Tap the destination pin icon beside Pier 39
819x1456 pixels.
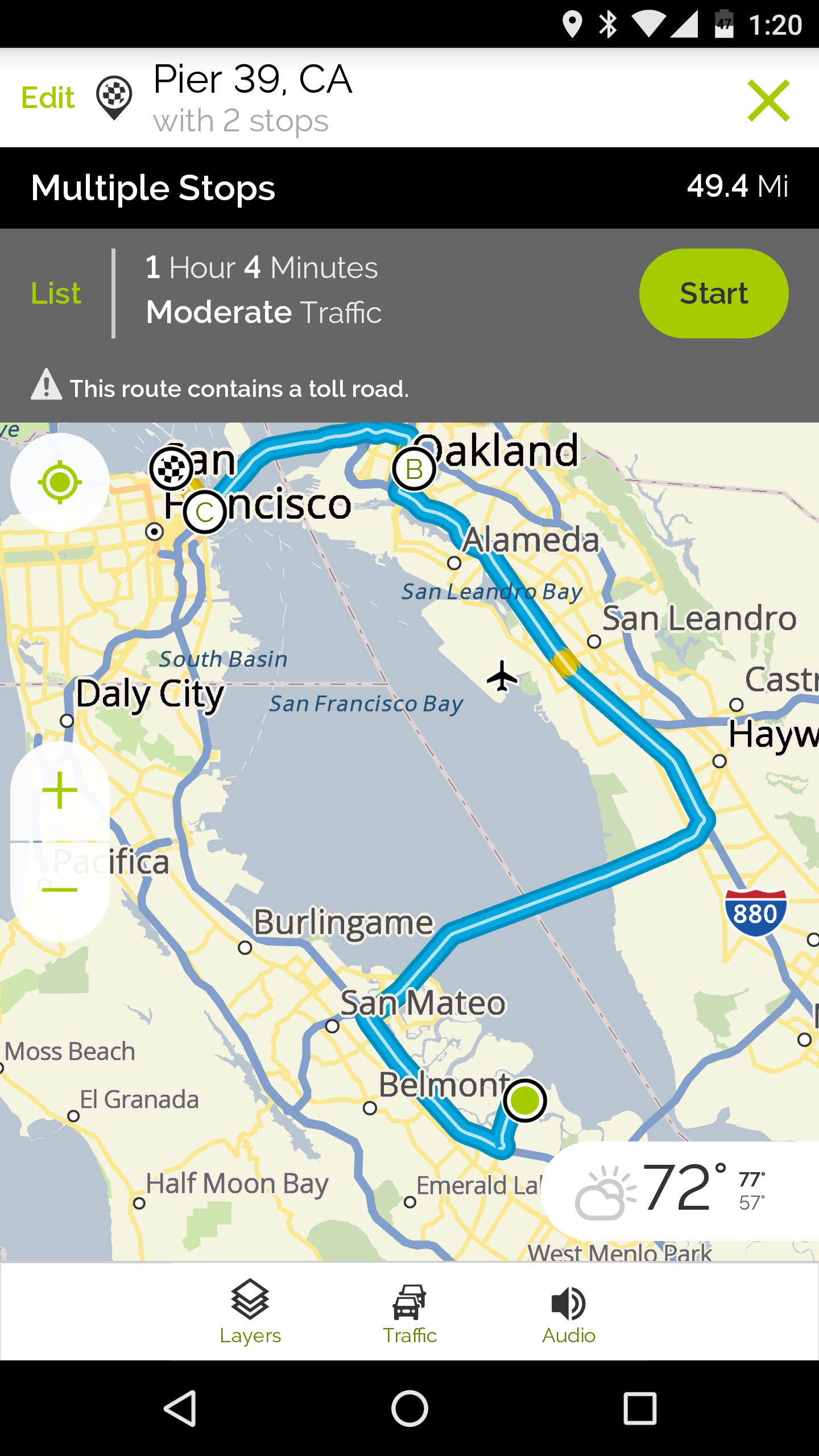pos(114,97)
